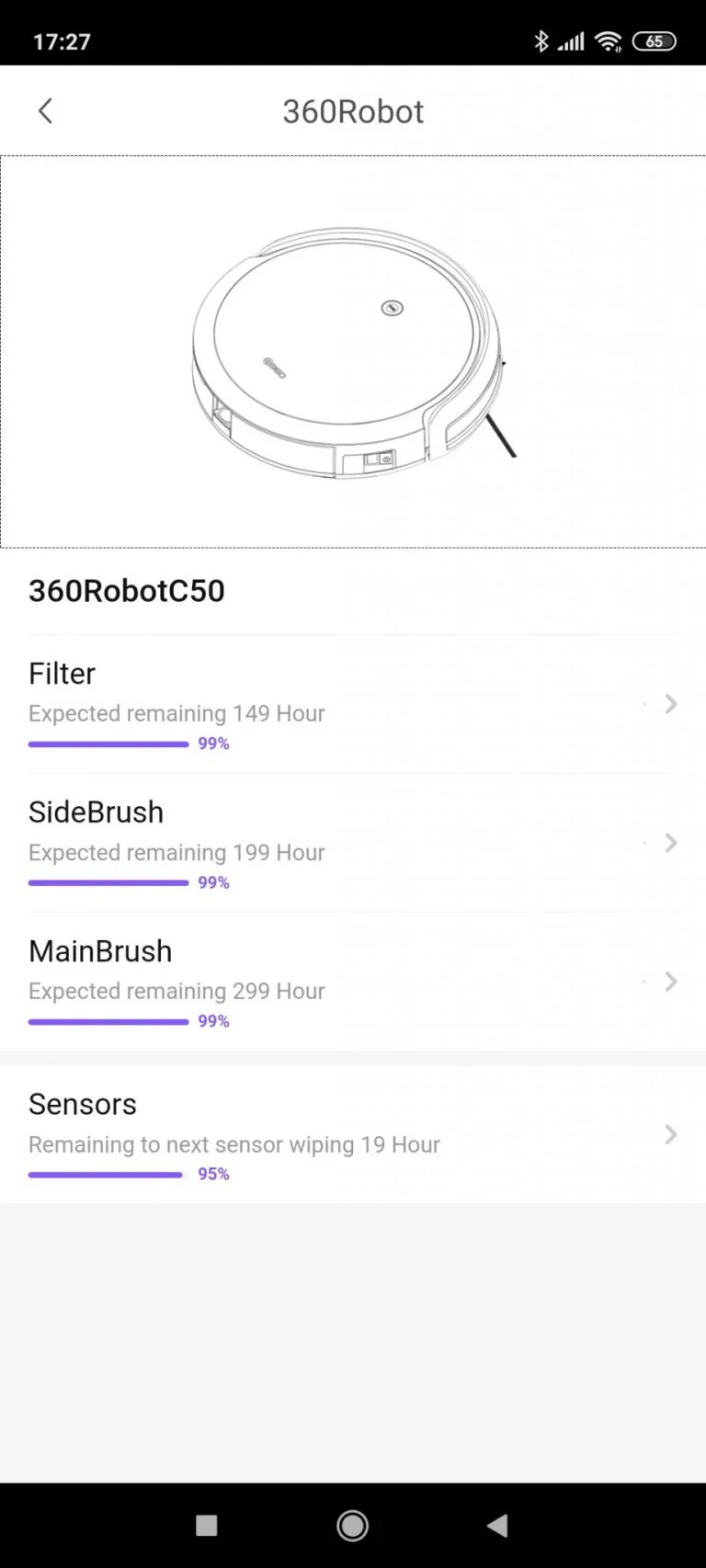
Task: Open the Sensors detail page
Action: pos(670,1135)
